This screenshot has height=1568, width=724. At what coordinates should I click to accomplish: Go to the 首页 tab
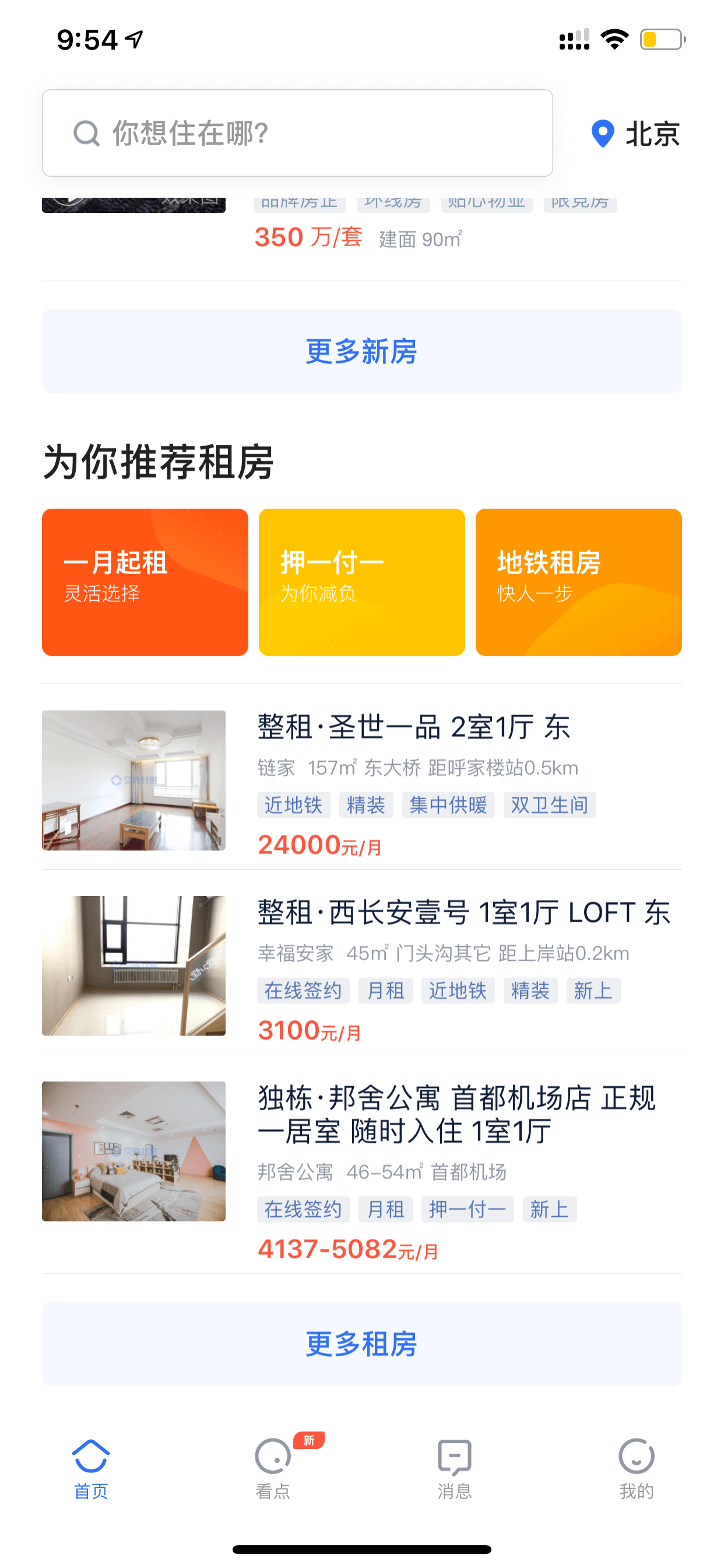[91, 1469]
